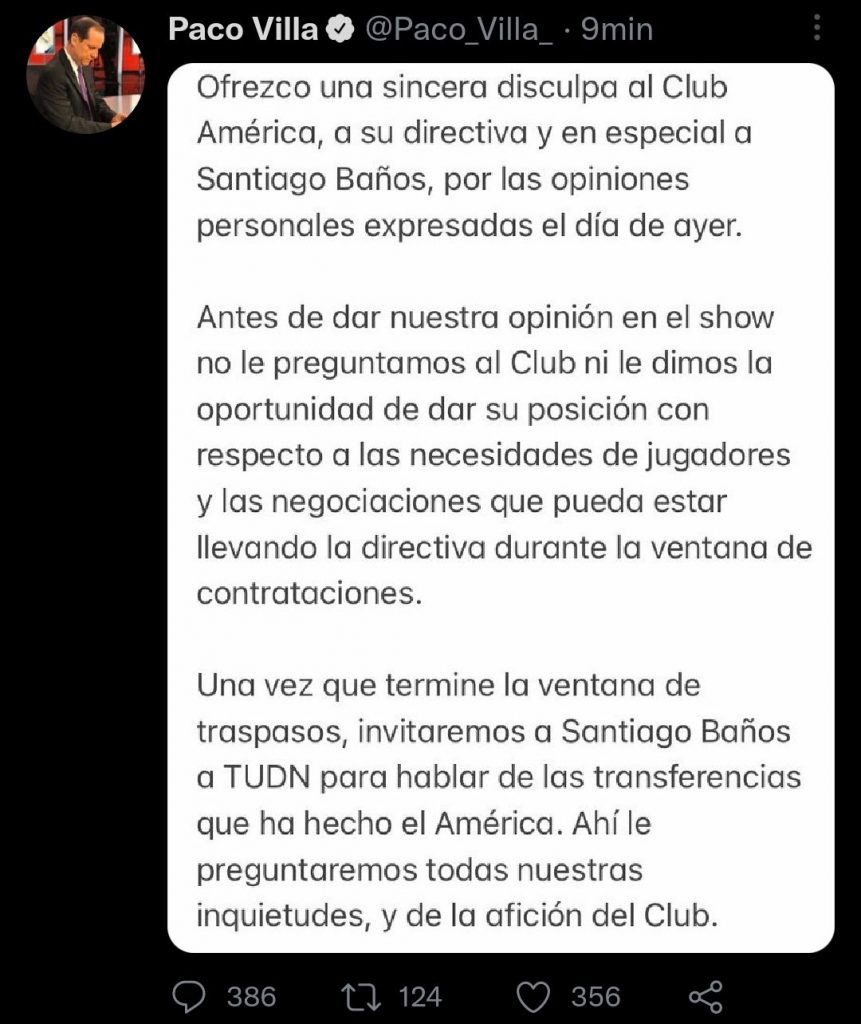861x1024 pixels.
Task: Retweet Paco Villa's post
Action: (356, 996)
